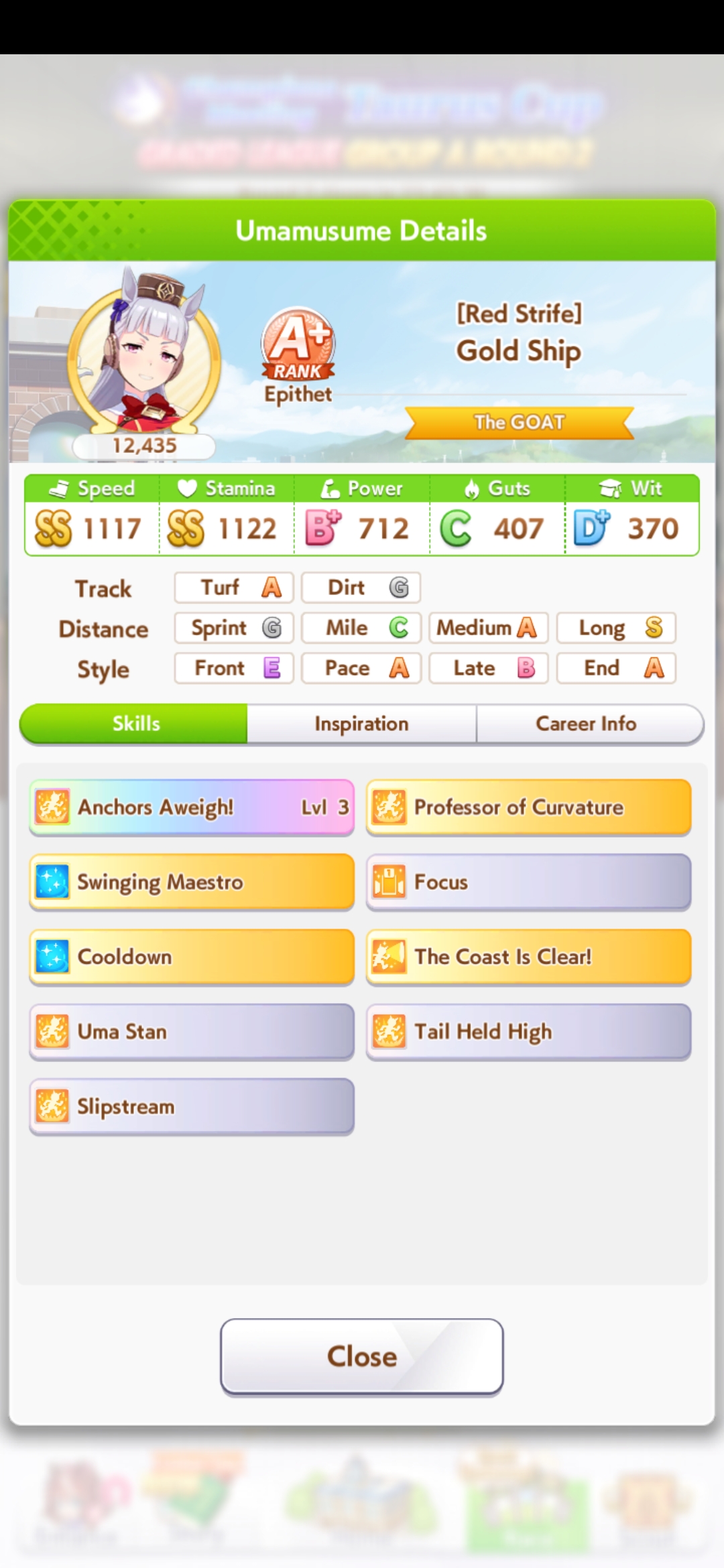View the Anchors Aweigh! skill details

(x=192, y=807)
